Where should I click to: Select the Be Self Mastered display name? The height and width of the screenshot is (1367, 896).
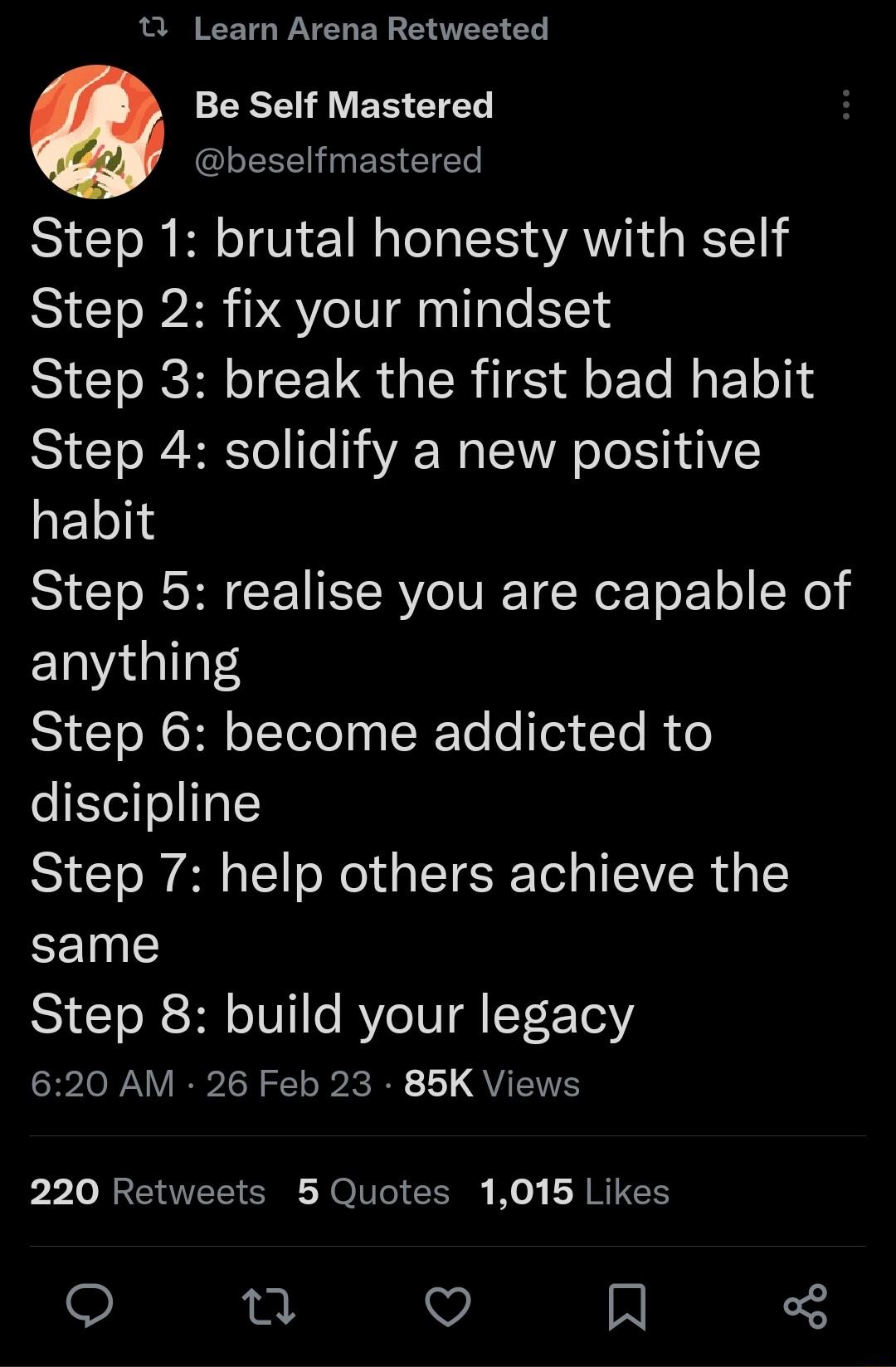point(344,106)
